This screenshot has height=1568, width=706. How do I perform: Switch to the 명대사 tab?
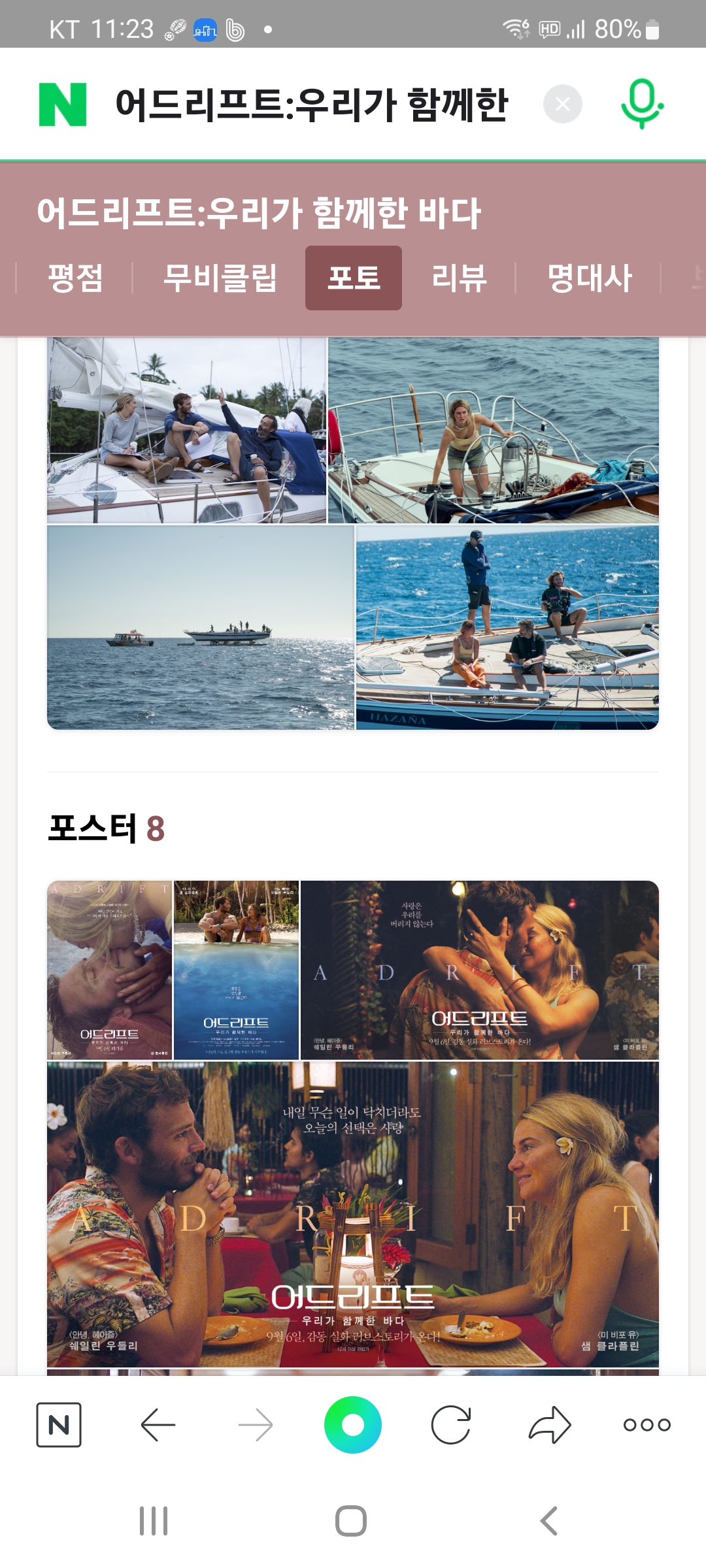pos(590,278)
